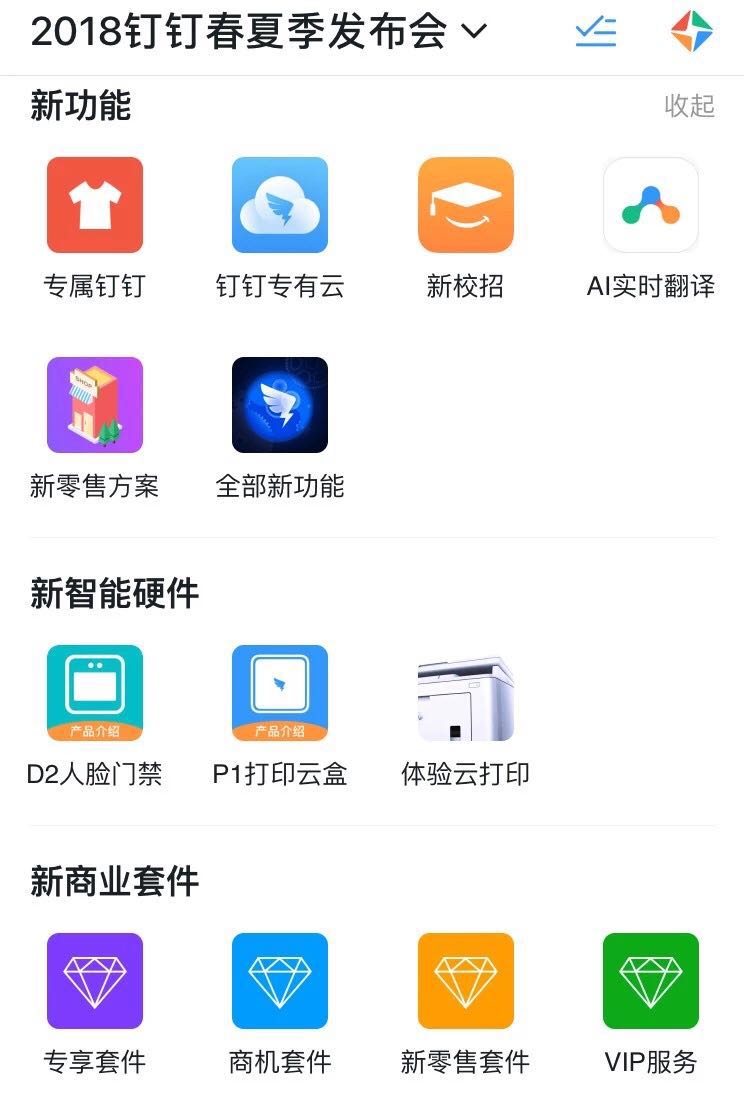Collapse the section using 收起
The width and height of the screenshot is (744, 1109).
pyautogui.click(x=691, y=106)
